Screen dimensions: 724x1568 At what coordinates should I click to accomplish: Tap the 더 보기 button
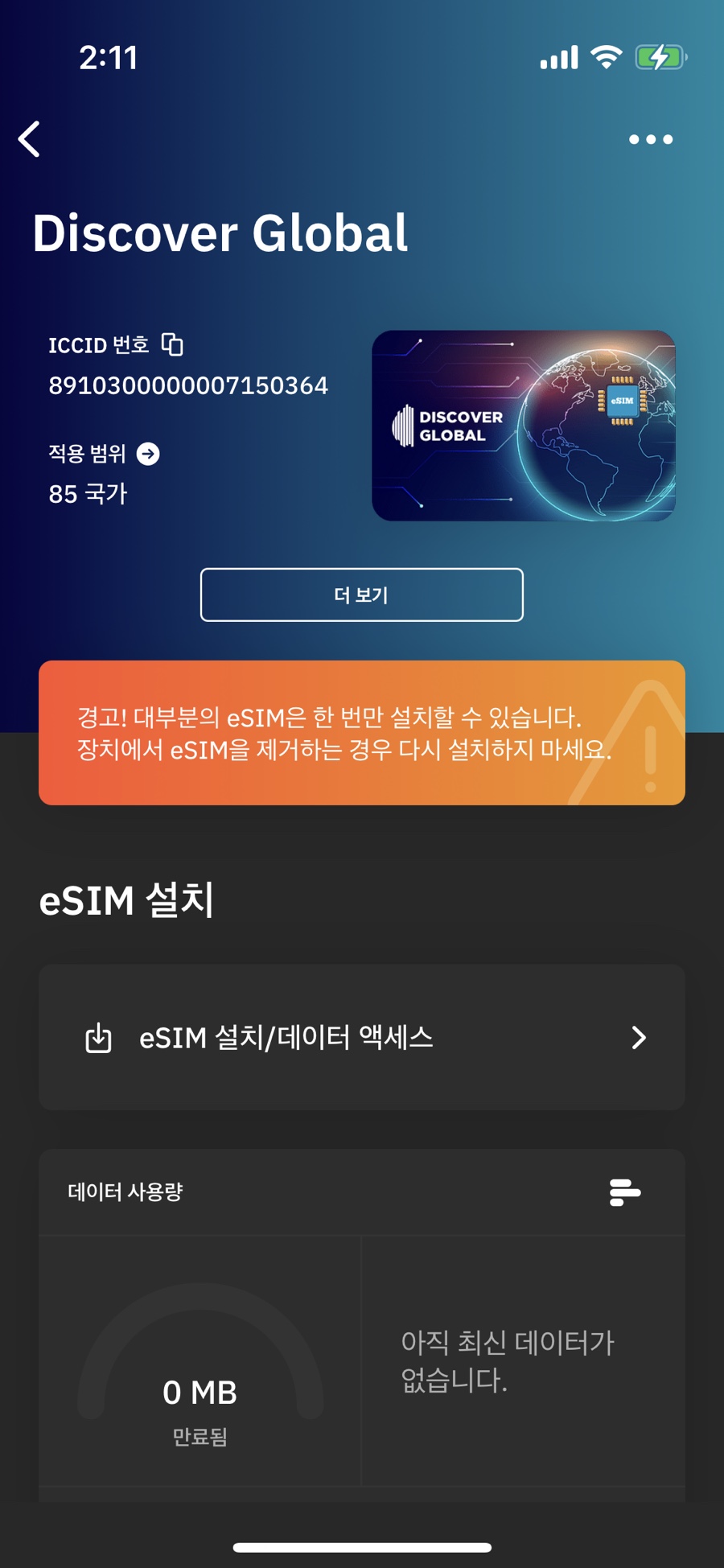[362, 595]
